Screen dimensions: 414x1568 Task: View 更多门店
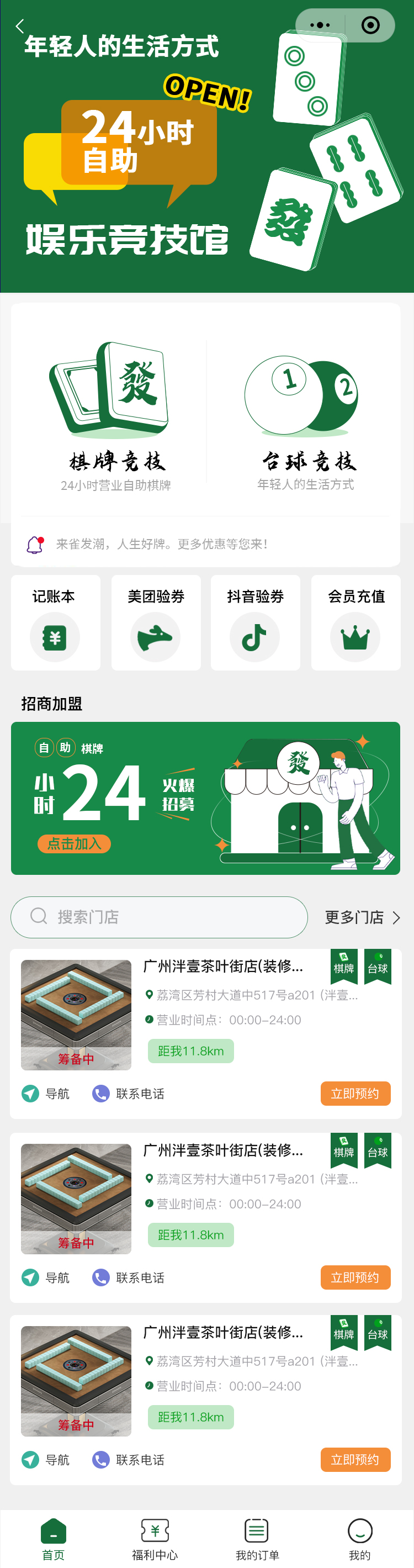point(362,917)
